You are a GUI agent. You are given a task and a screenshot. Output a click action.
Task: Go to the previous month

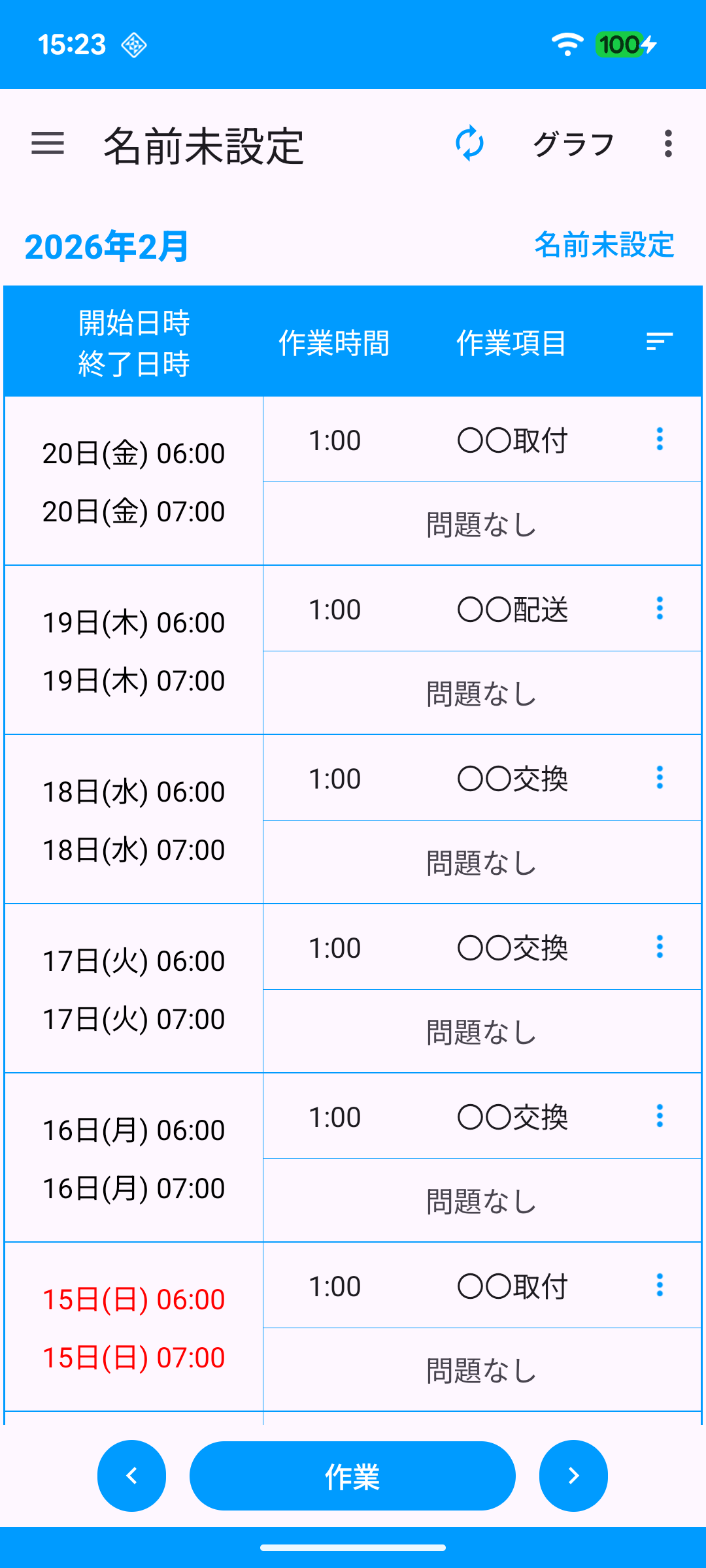pos(131,1476)
